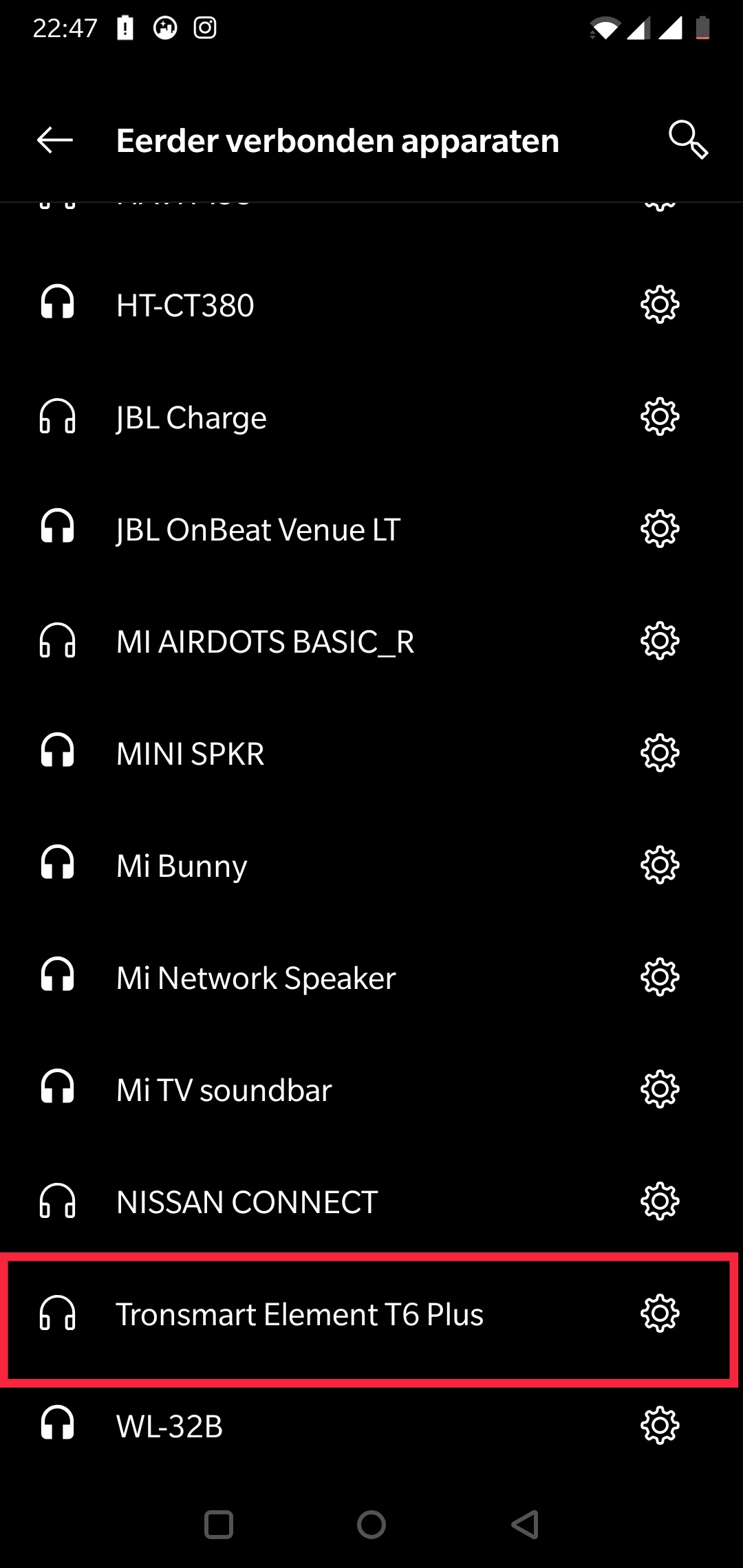The image size is (743, 1568).
Task: Open settings gear for HT-CT380
Action: tap(660, 304)
